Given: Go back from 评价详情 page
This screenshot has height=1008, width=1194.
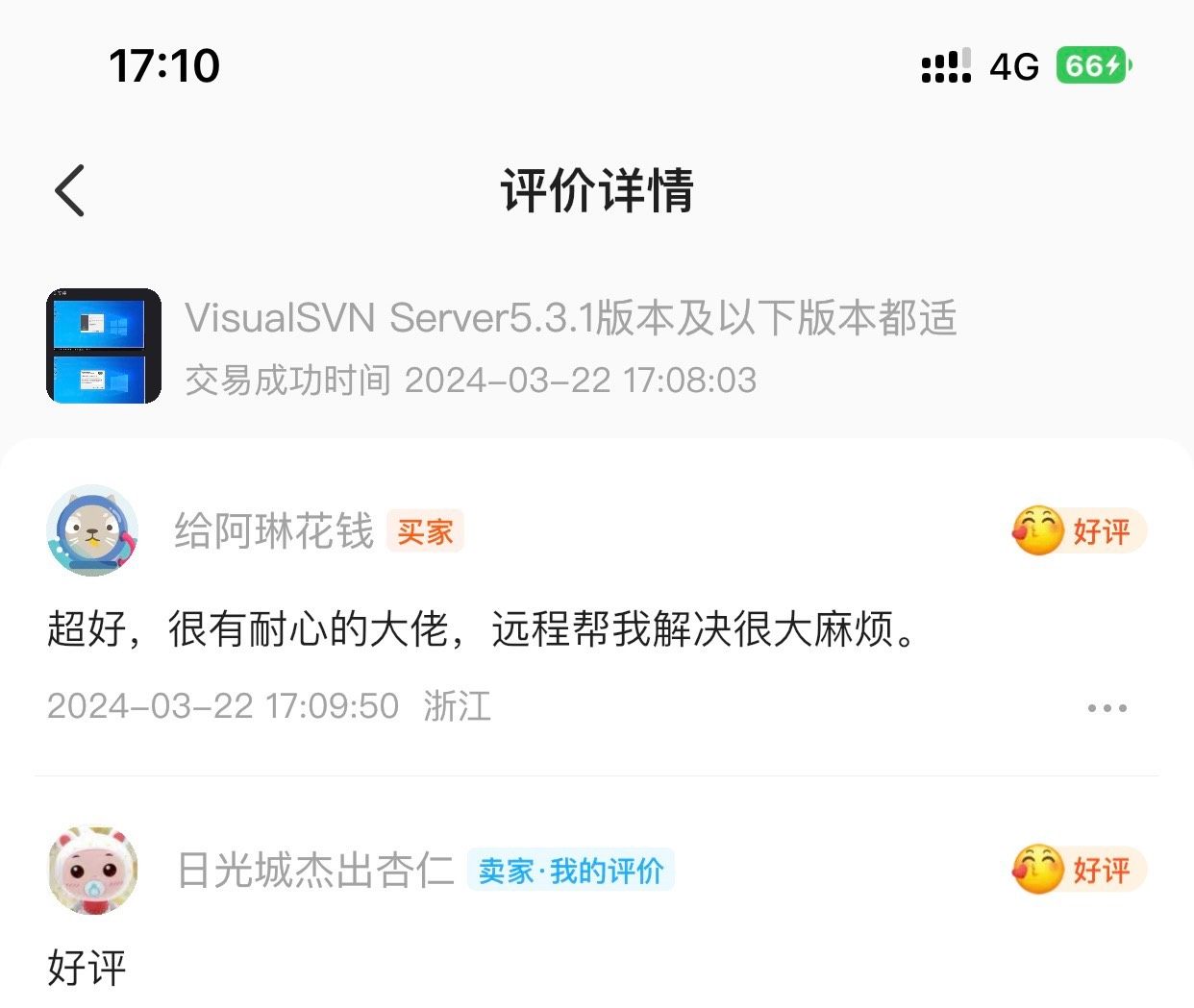Looking at the screenshot, I should click(x=70, y=190).
